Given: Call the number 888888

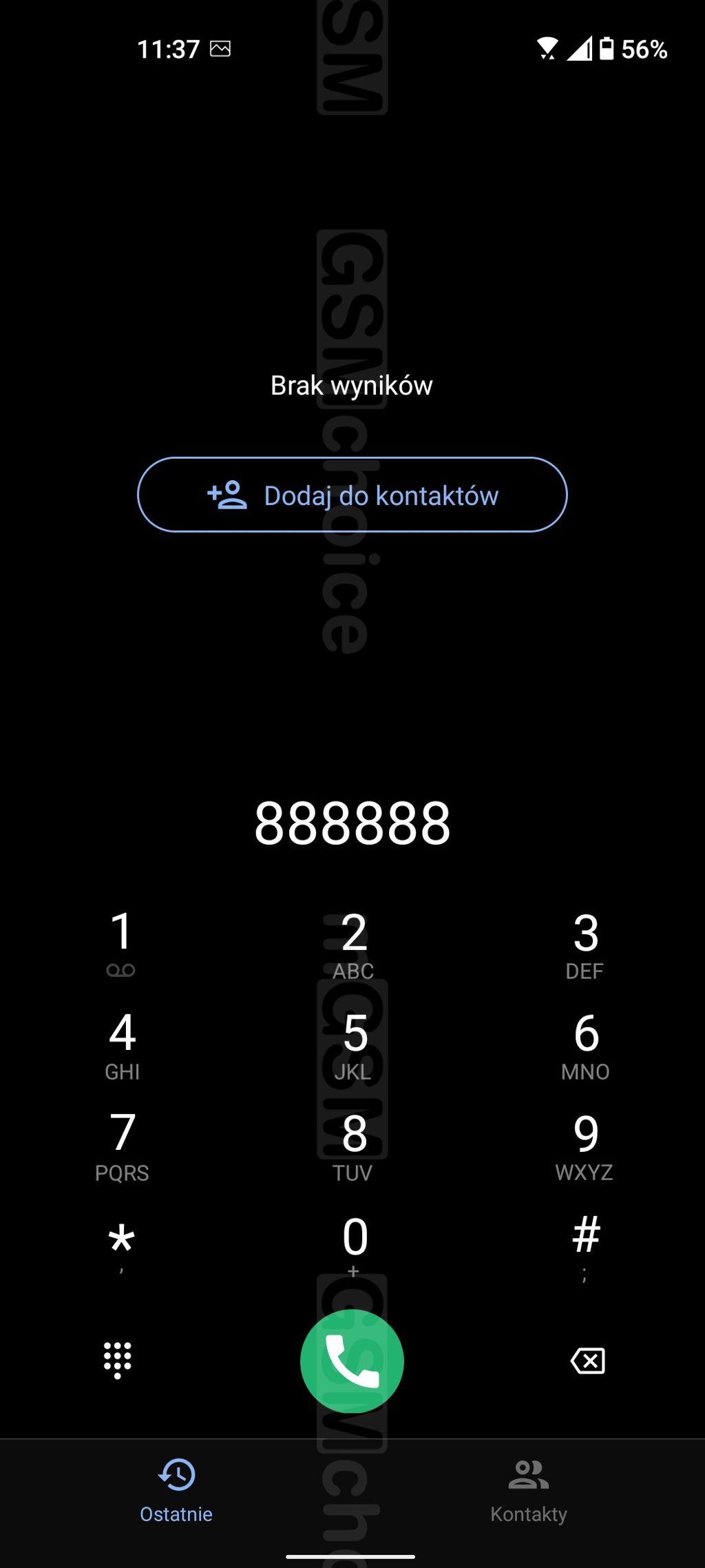Looking at the screenshot, I should [352, 1361].
